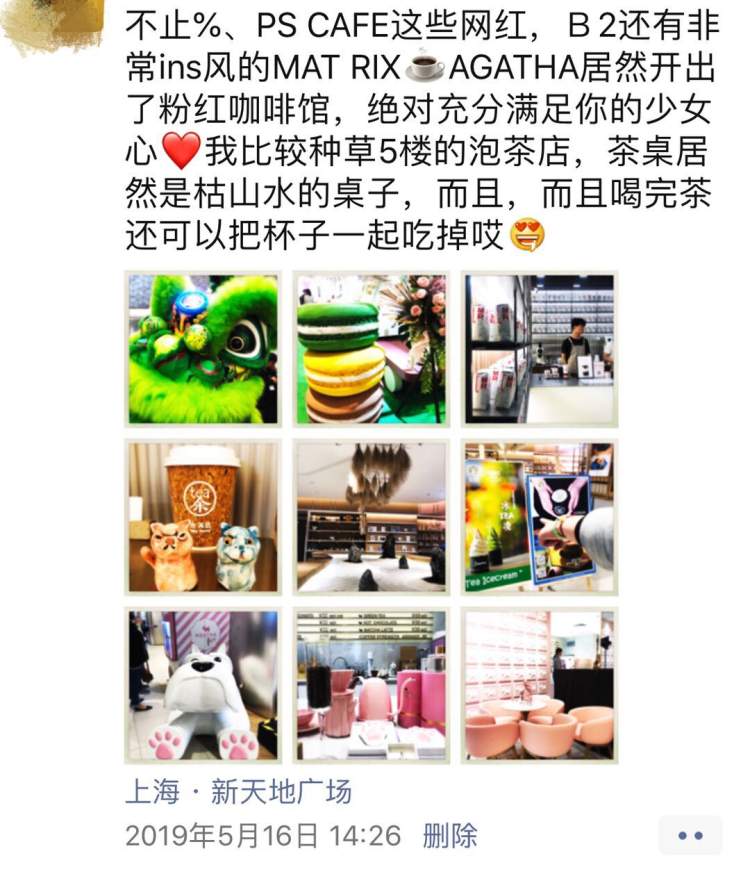
Task: Delete this post via 删除
Action: pos(450,836)
